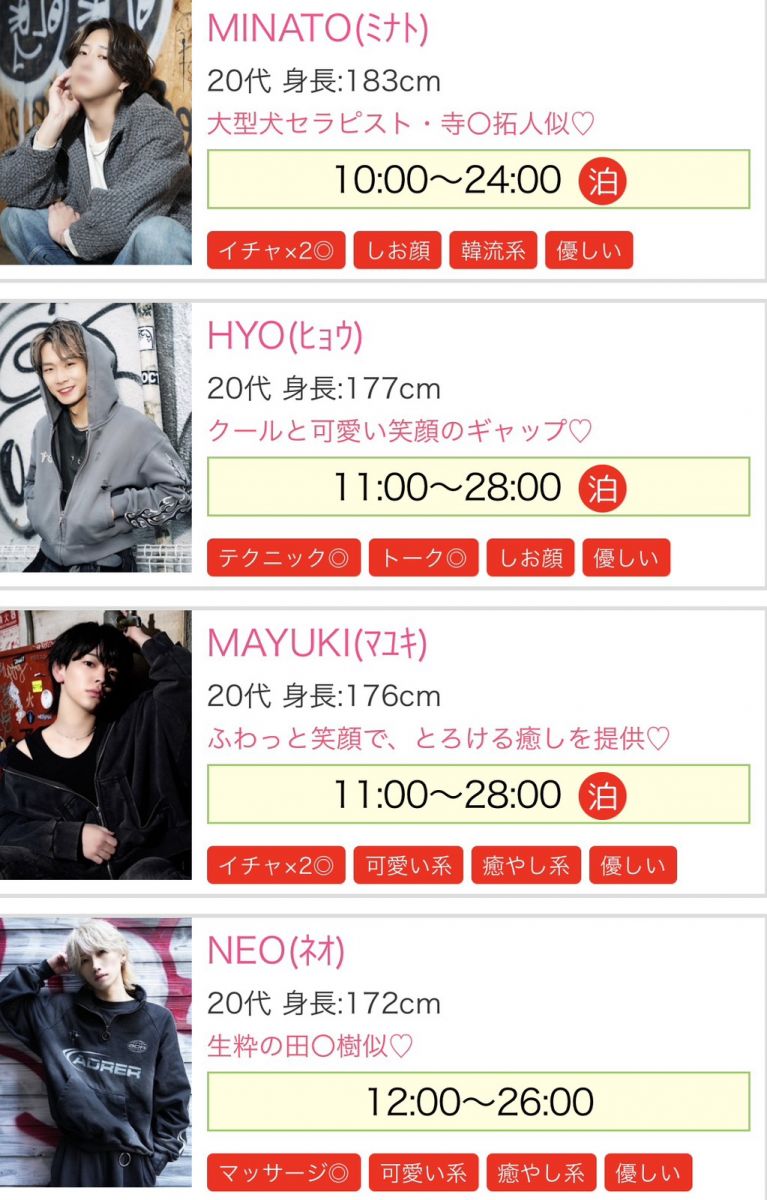The image size is (767, 1200).
Task: Open the MINATO(ミナト) name link
Action: pyautogui.click(x=317, y=29)
